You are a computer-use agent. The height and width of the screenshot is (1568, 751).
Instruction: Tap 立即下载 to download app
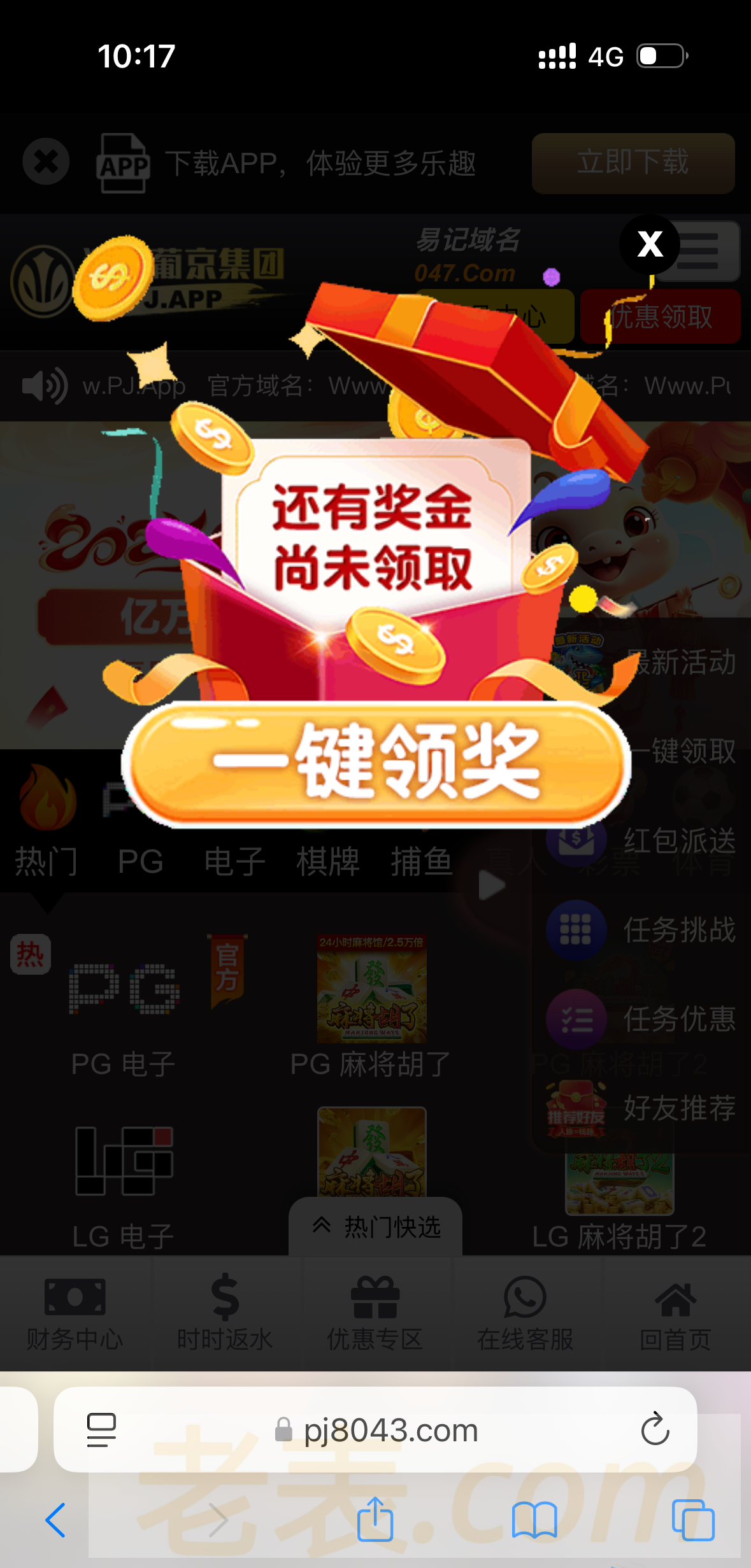pyautogui.click(x=633, y=163)
